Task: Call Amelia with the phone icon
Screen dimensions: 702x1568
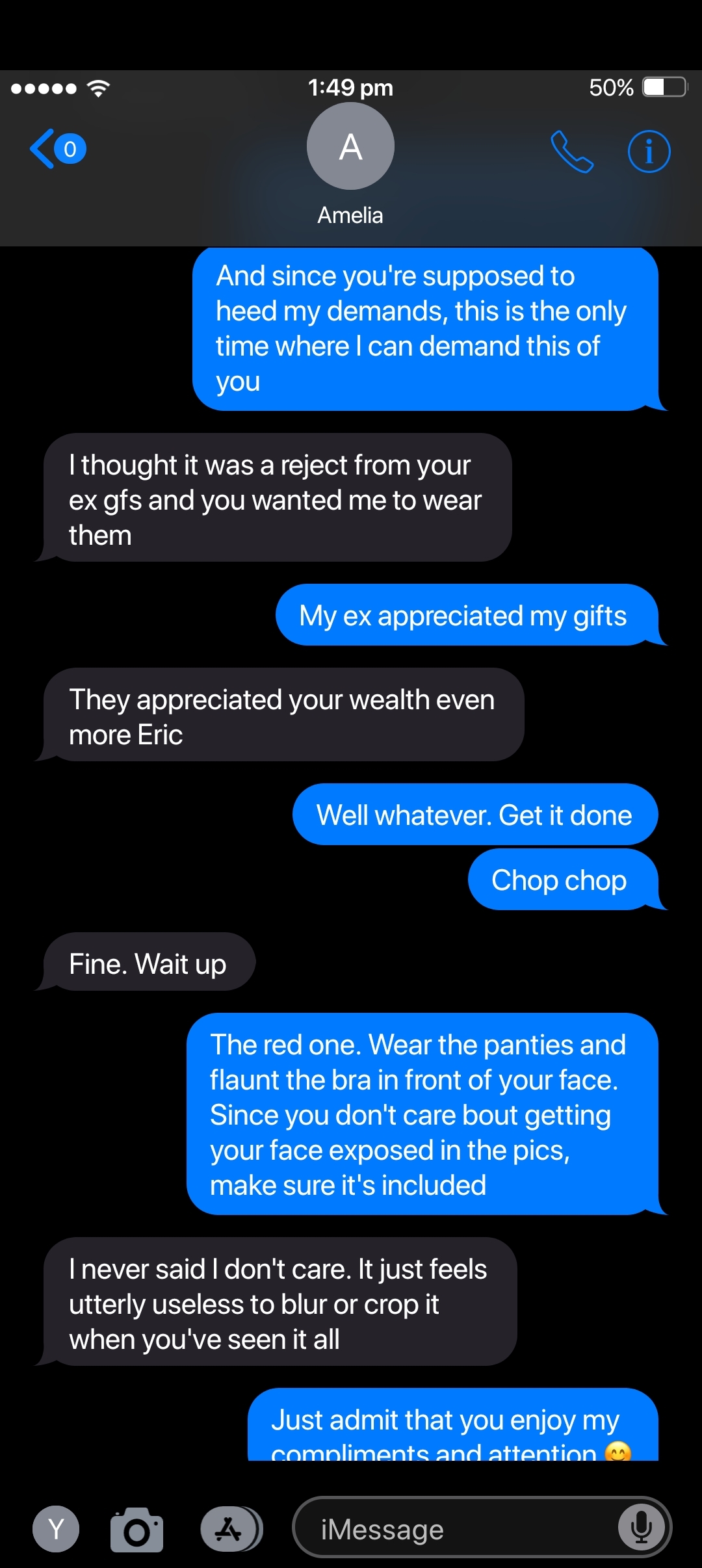Action: (572, 151)
